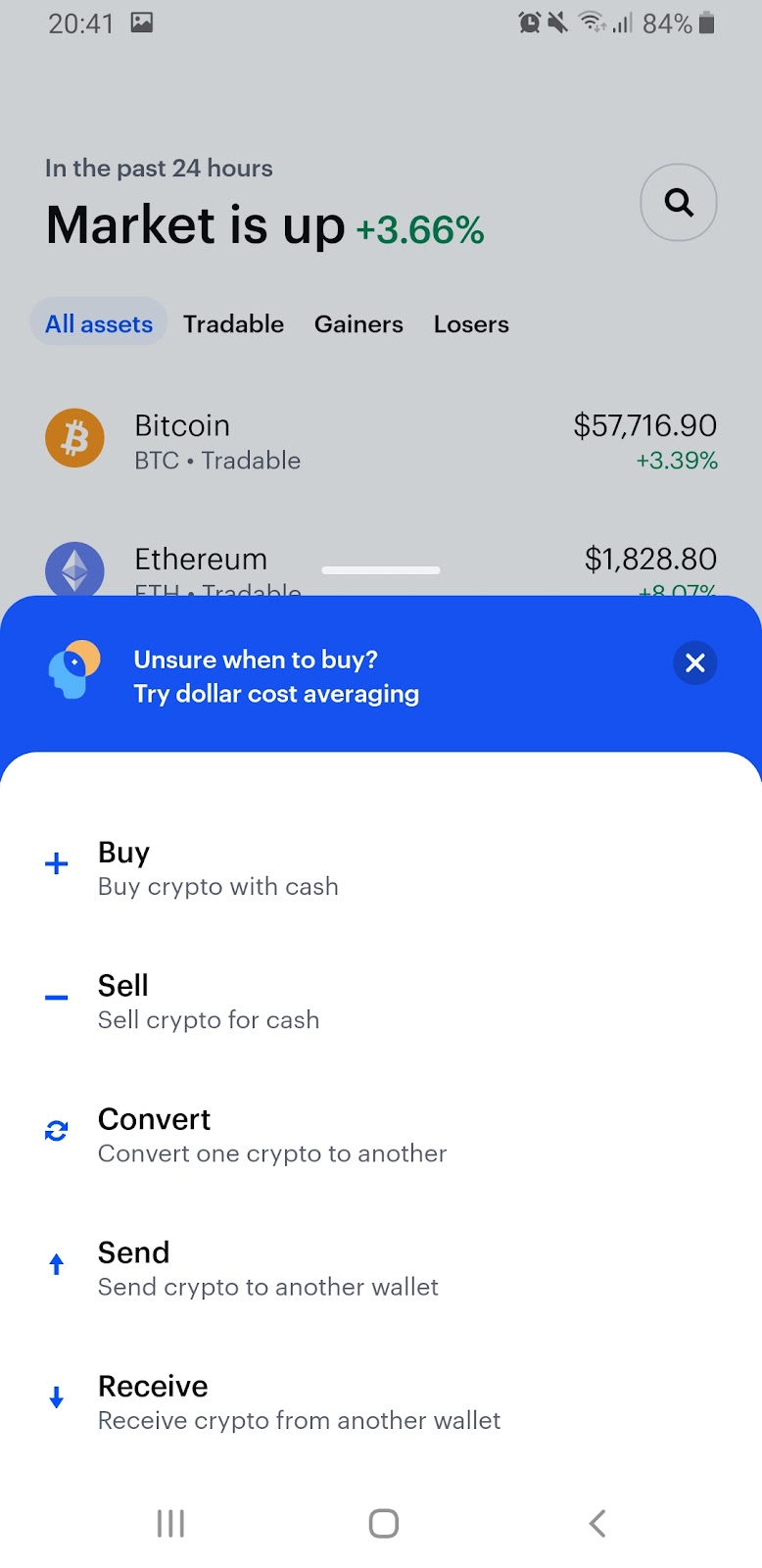Tap the system home button
762x1568 pixels.
click(x=383, y=1523)
